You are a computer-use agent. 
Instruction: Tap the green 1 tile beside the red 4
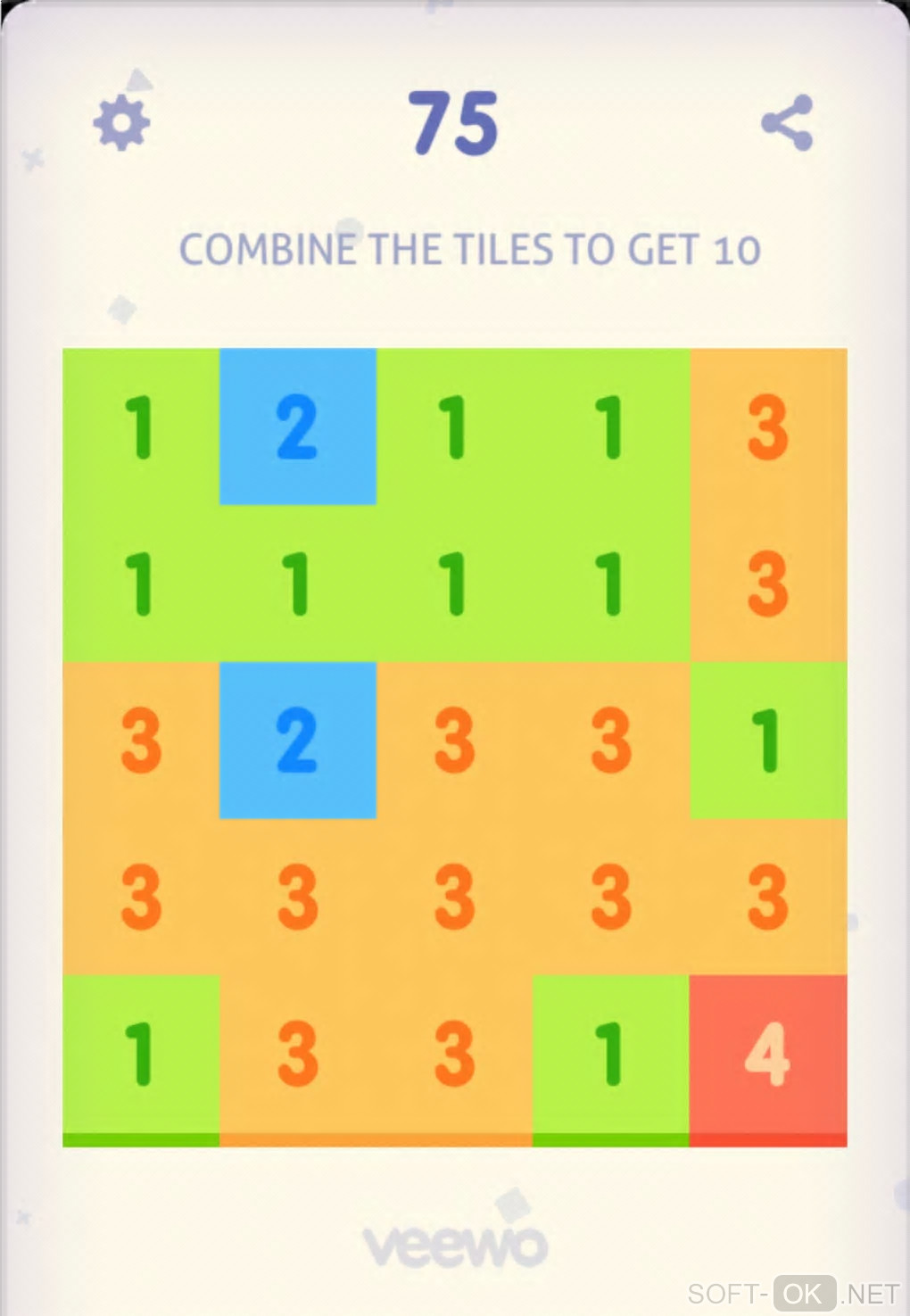pos(610,1055)
